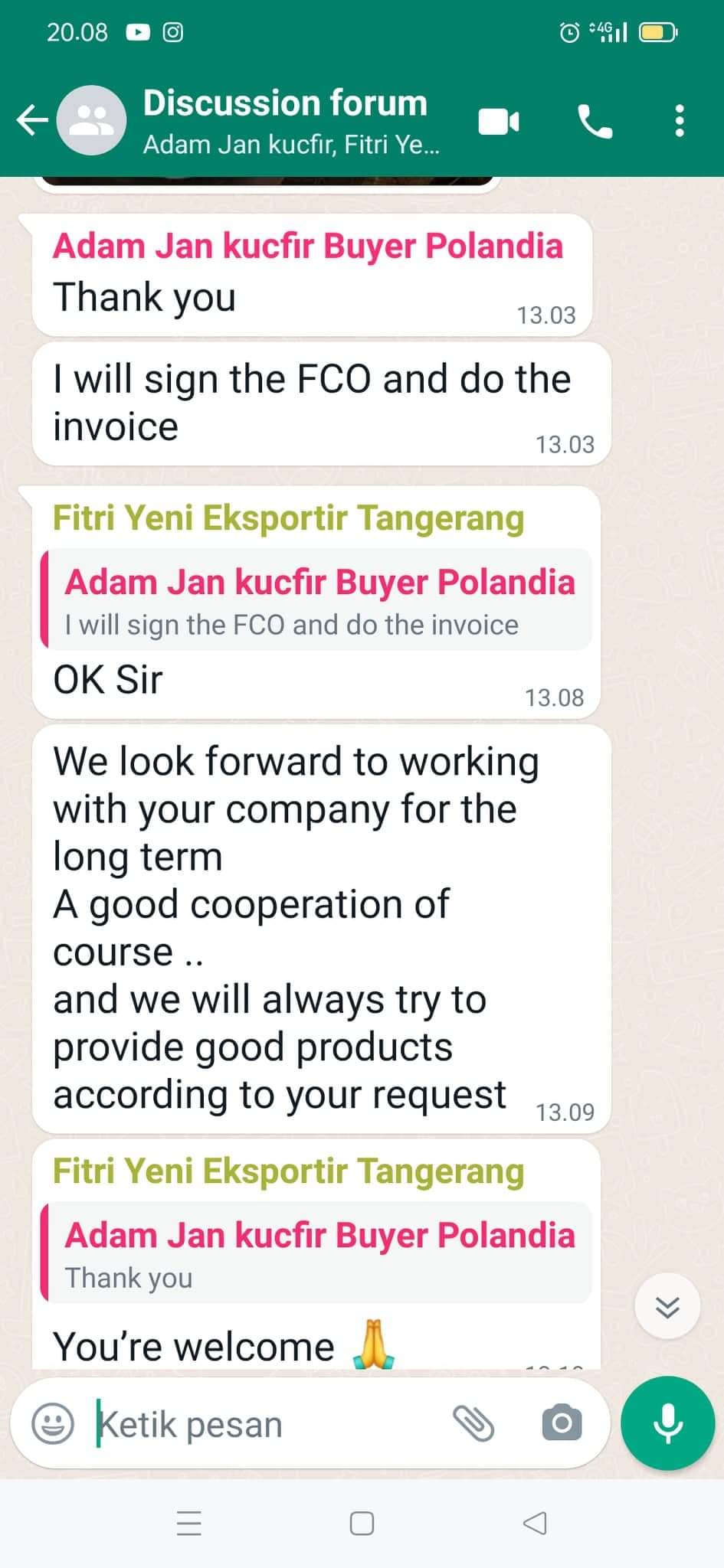Screen dimensions: 724x1568
Task: Start a group video call
Action: click(x=499, y=122)
